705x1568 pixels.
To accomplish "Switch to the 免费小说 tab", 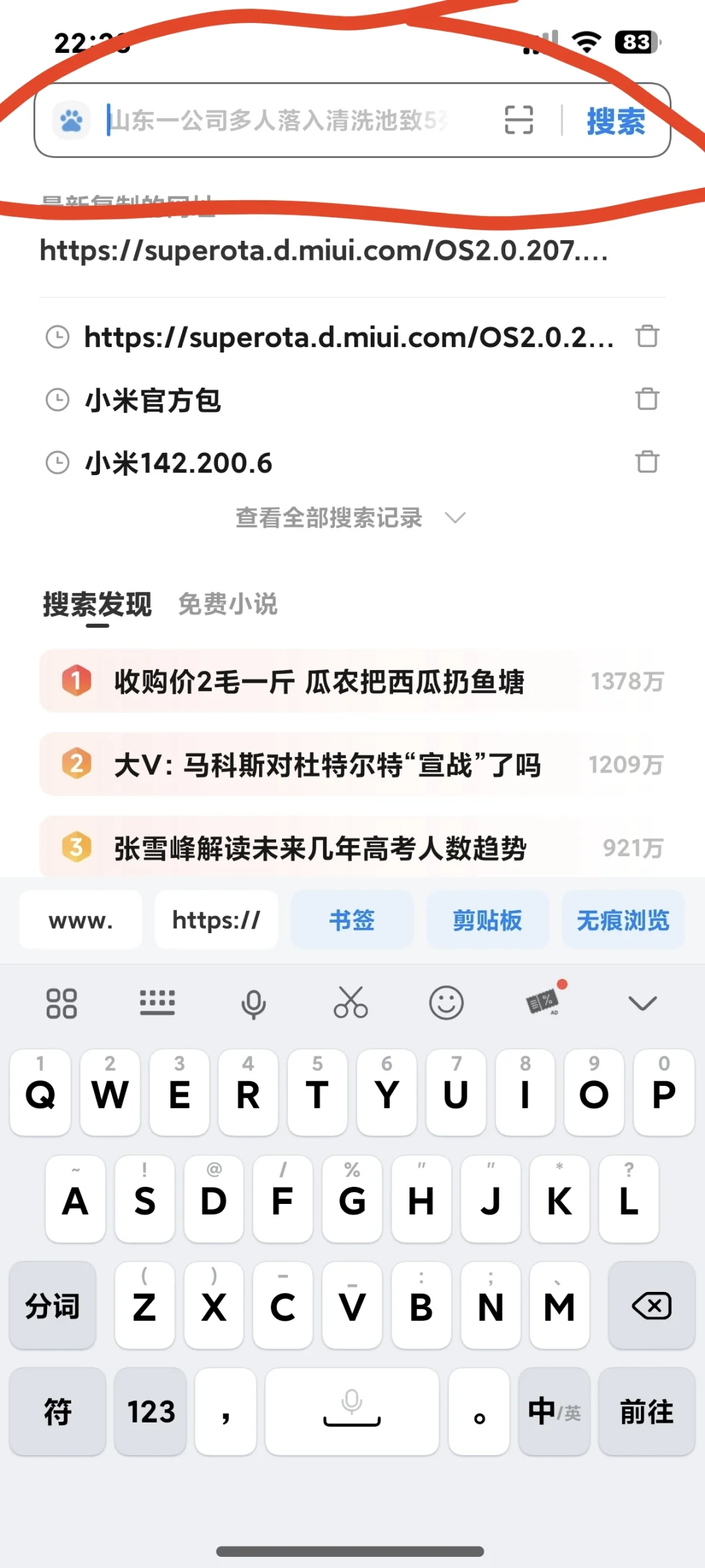I will click(x=228, y=604).
